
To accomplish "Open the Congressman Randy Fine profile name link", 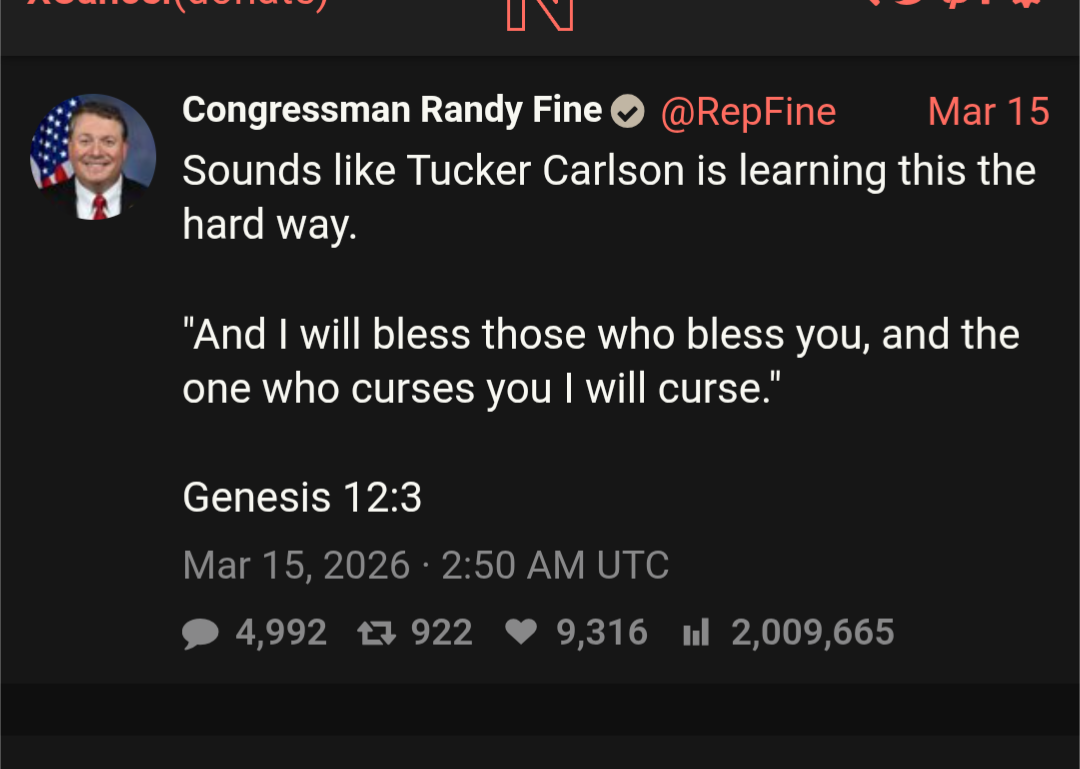I will 392,110.
